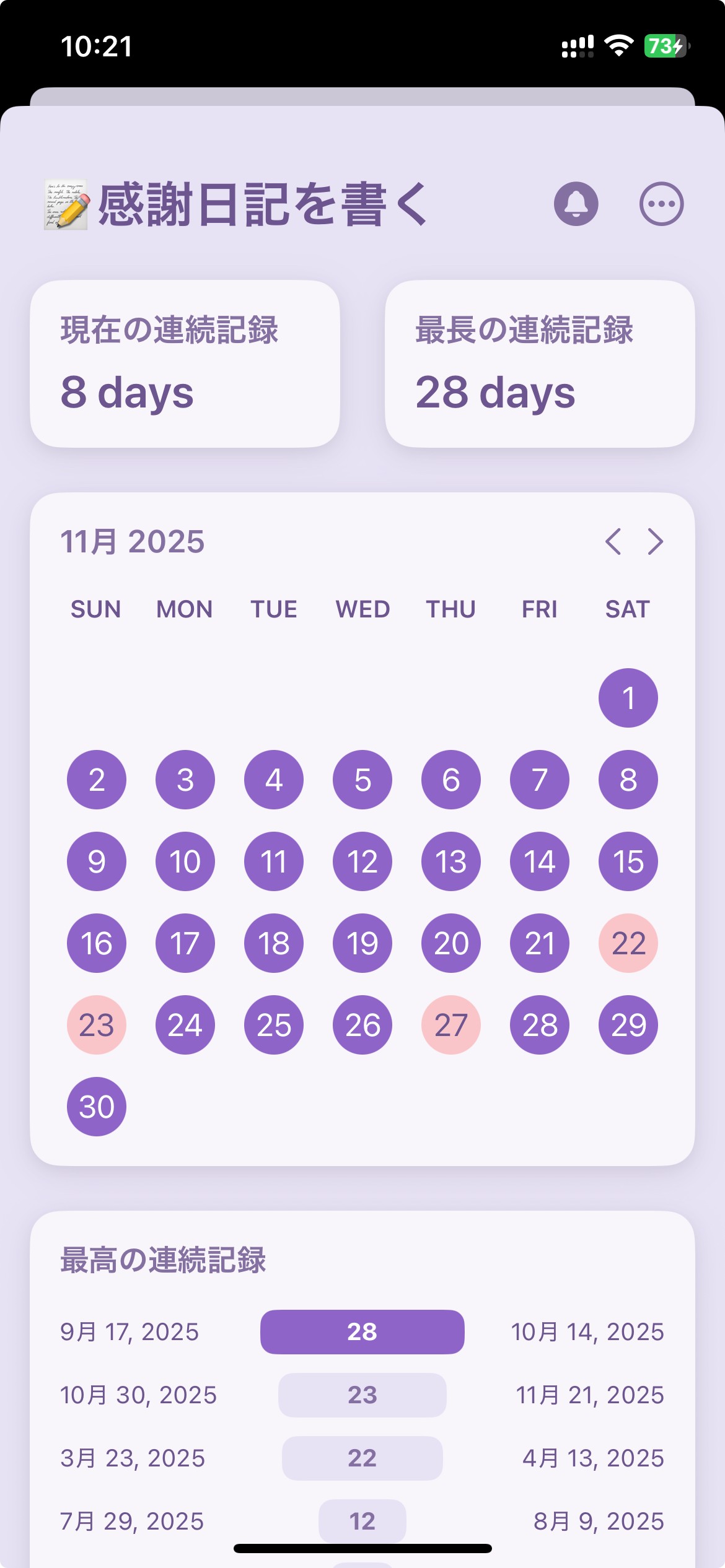Toggle completion for missed day November 23
The height and width of the screenshot is (1568, 725).
pos(96,1025)
